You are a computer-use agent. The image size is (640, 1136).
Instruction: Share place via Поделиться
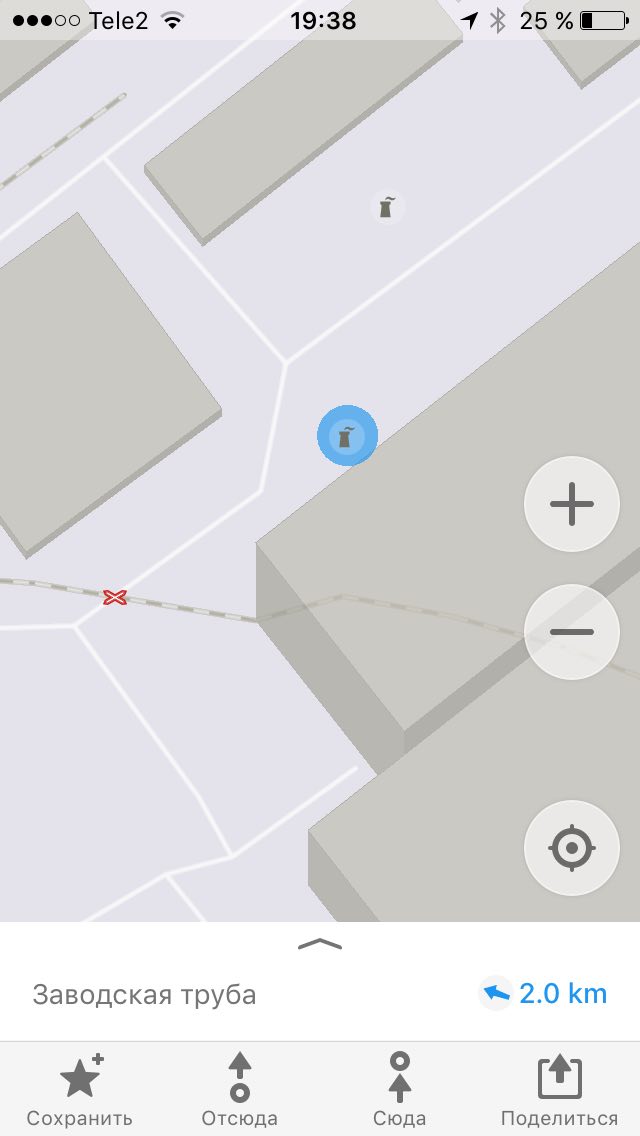click(x=560, y=1090)
